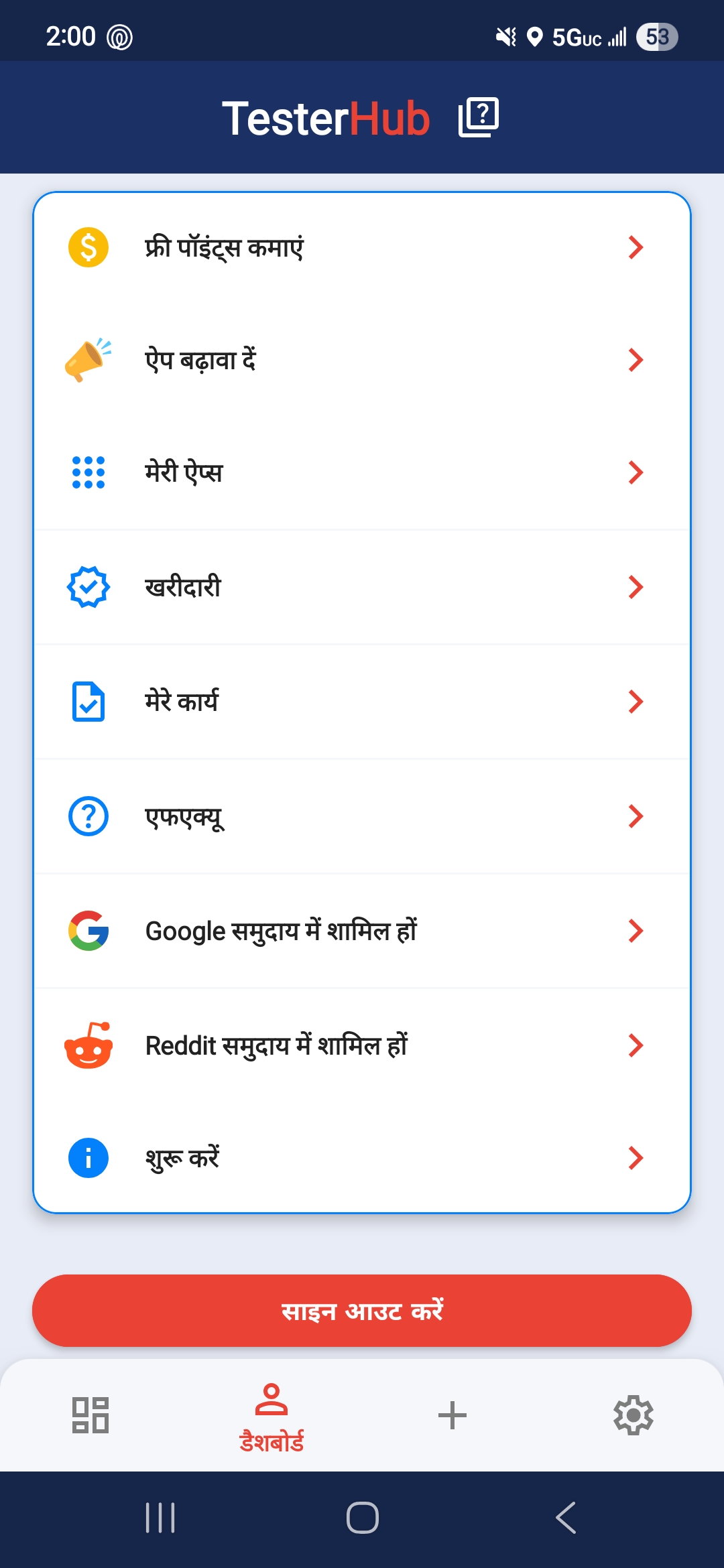
Task: Select the Reddit mascot icon
Action: (x=88, y=1045)
